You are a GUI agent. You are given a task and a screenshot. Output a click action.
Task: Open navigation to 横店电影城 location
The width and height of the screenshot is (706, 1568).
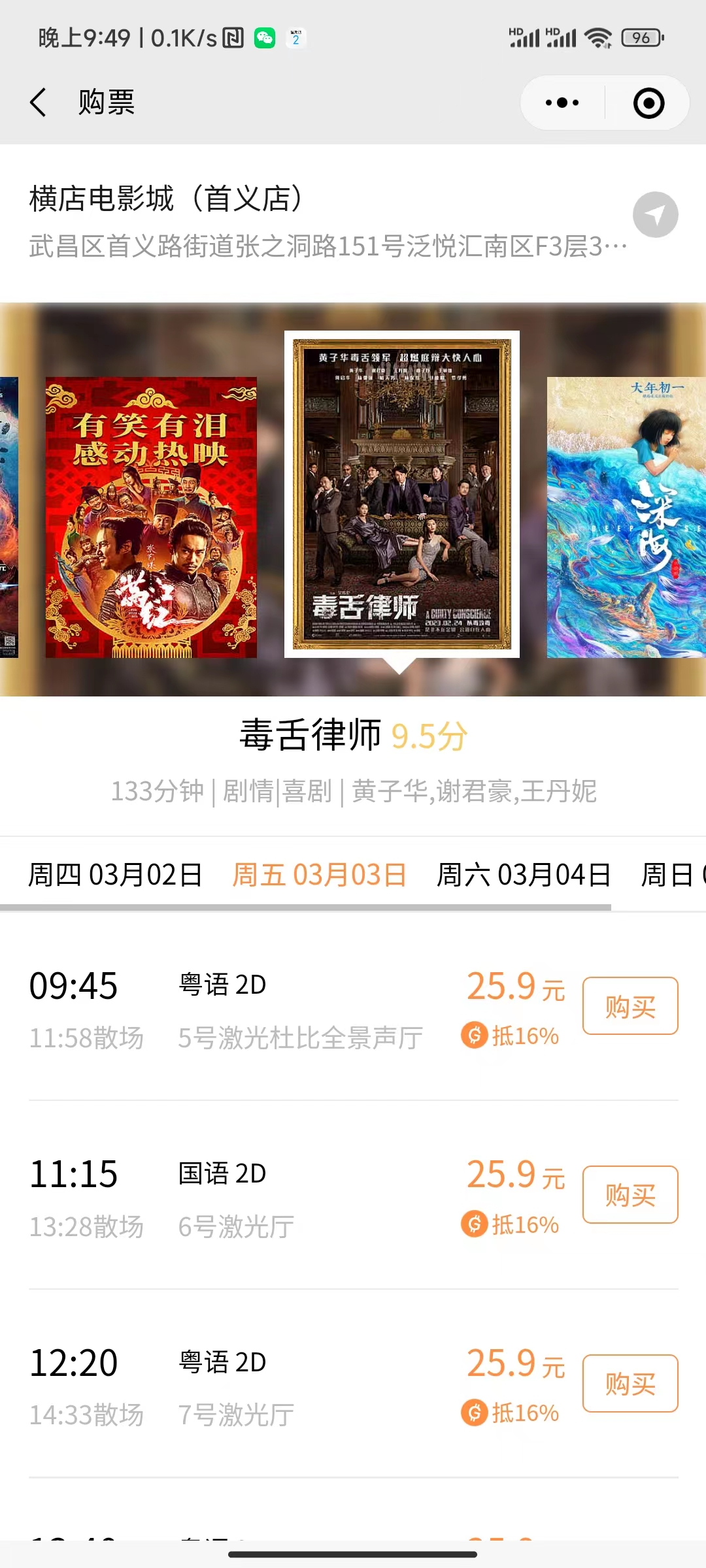pyautogui.click(x=655, y=215)
